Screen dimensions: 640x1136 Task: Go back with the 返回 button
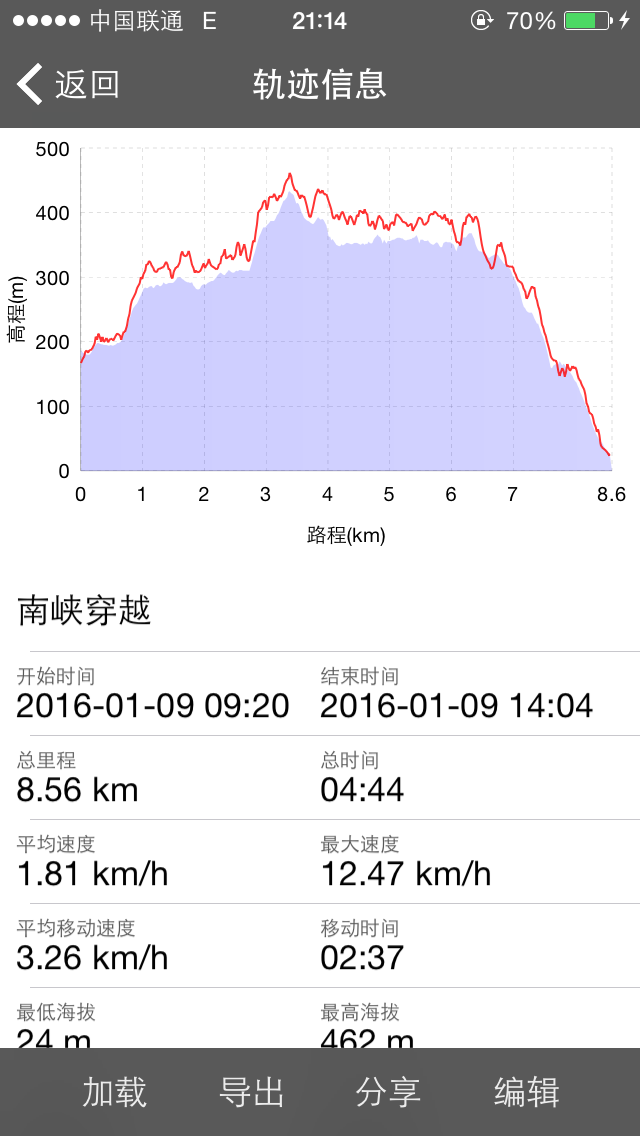coord(68,85)
